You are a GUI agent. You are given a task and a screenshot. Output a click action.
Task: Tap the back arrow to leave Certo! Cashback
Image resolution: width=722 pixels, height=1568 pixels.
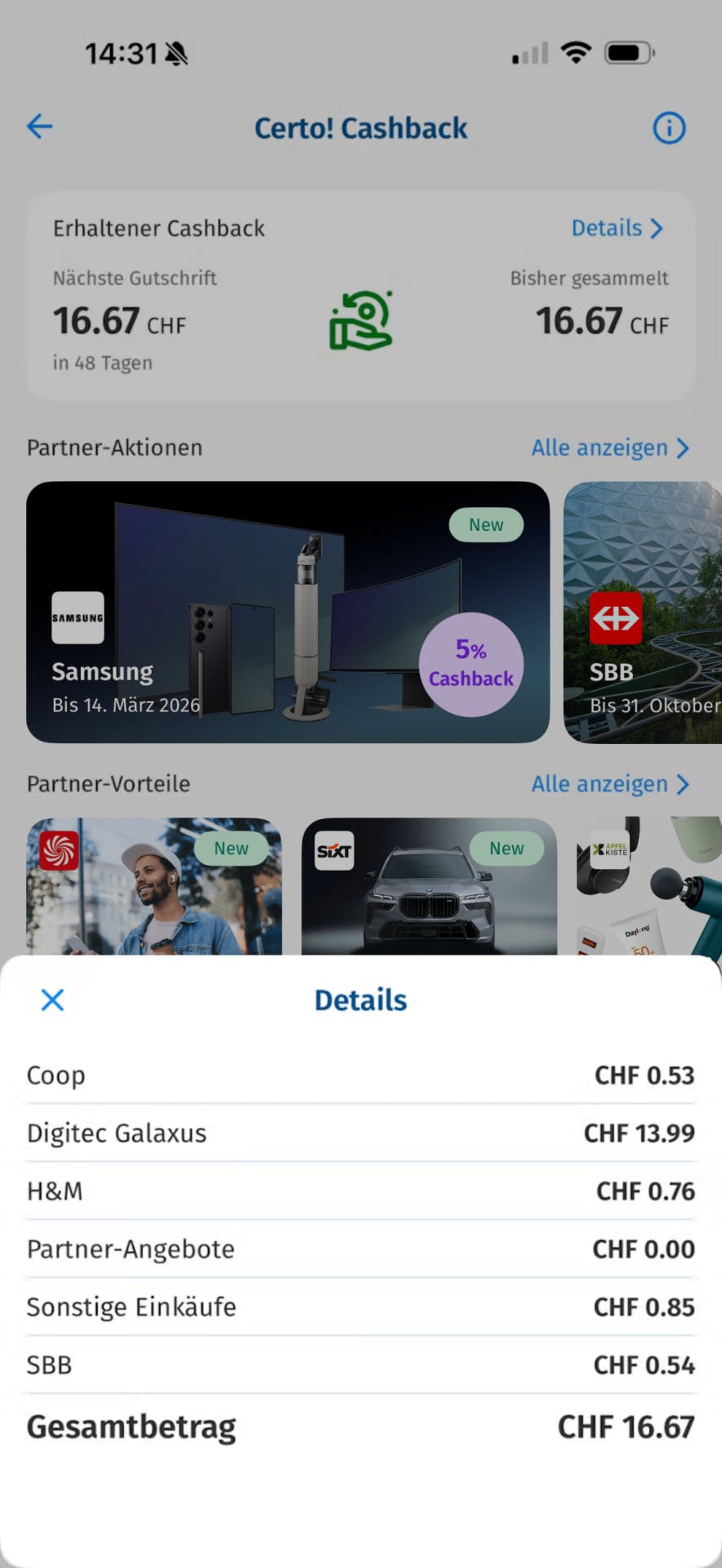39,127
